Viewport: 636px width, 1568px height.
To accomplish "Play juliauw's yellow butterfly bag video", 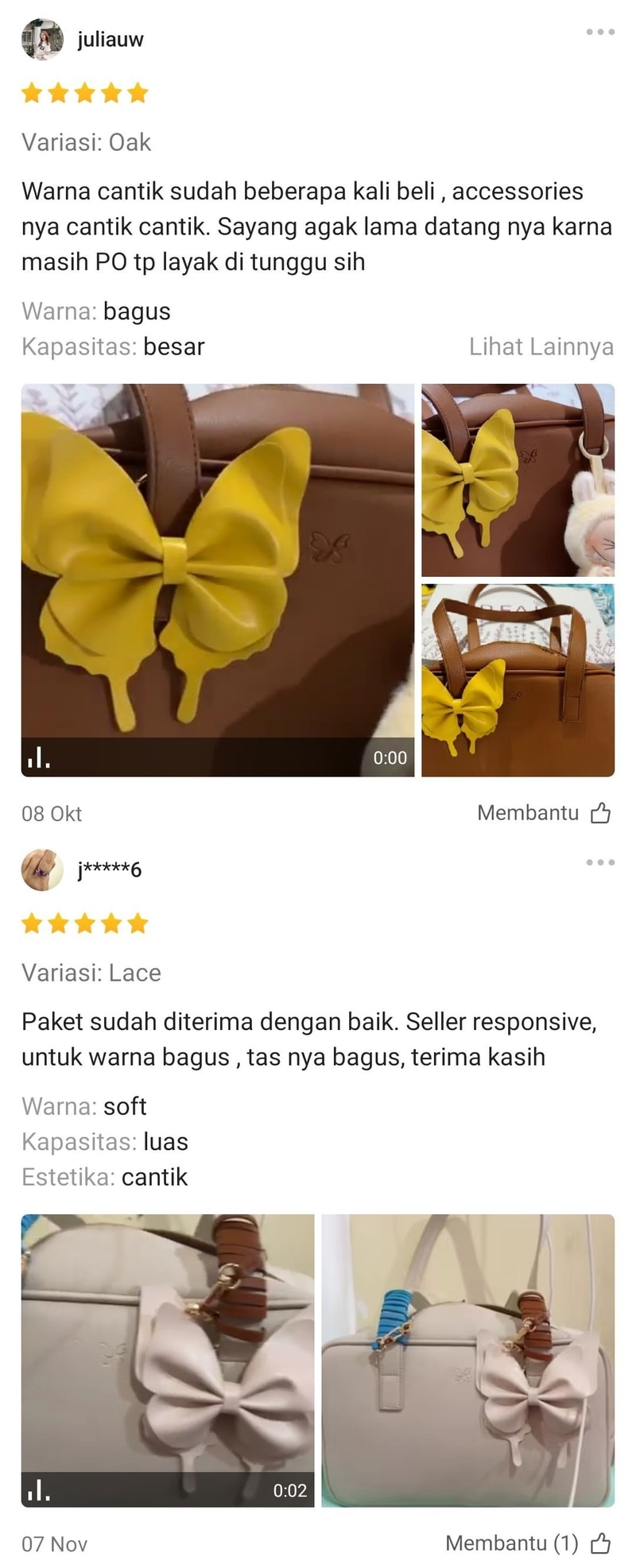I will pos(217,579).
